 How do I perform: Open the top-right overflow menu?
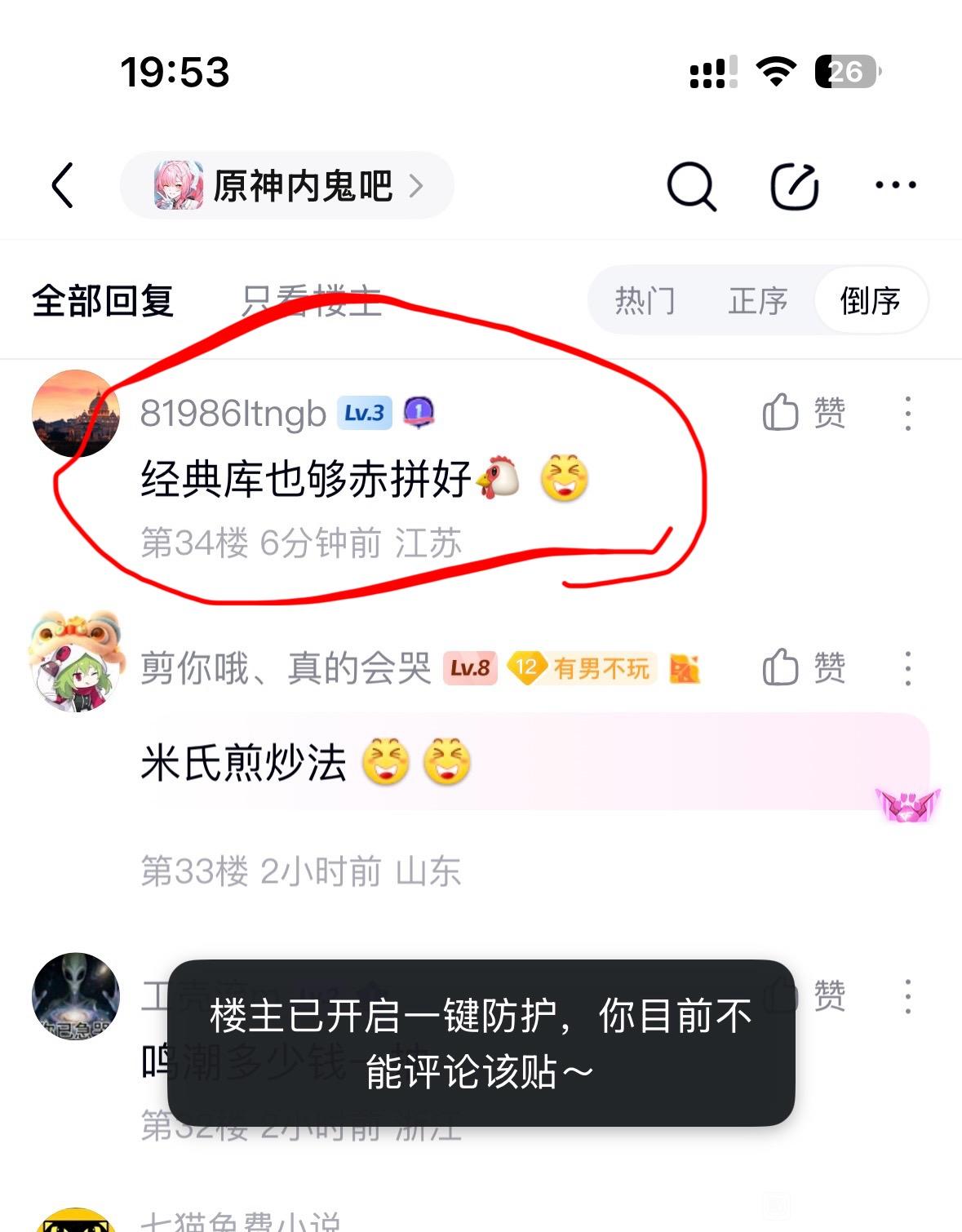tap(895, 185)
